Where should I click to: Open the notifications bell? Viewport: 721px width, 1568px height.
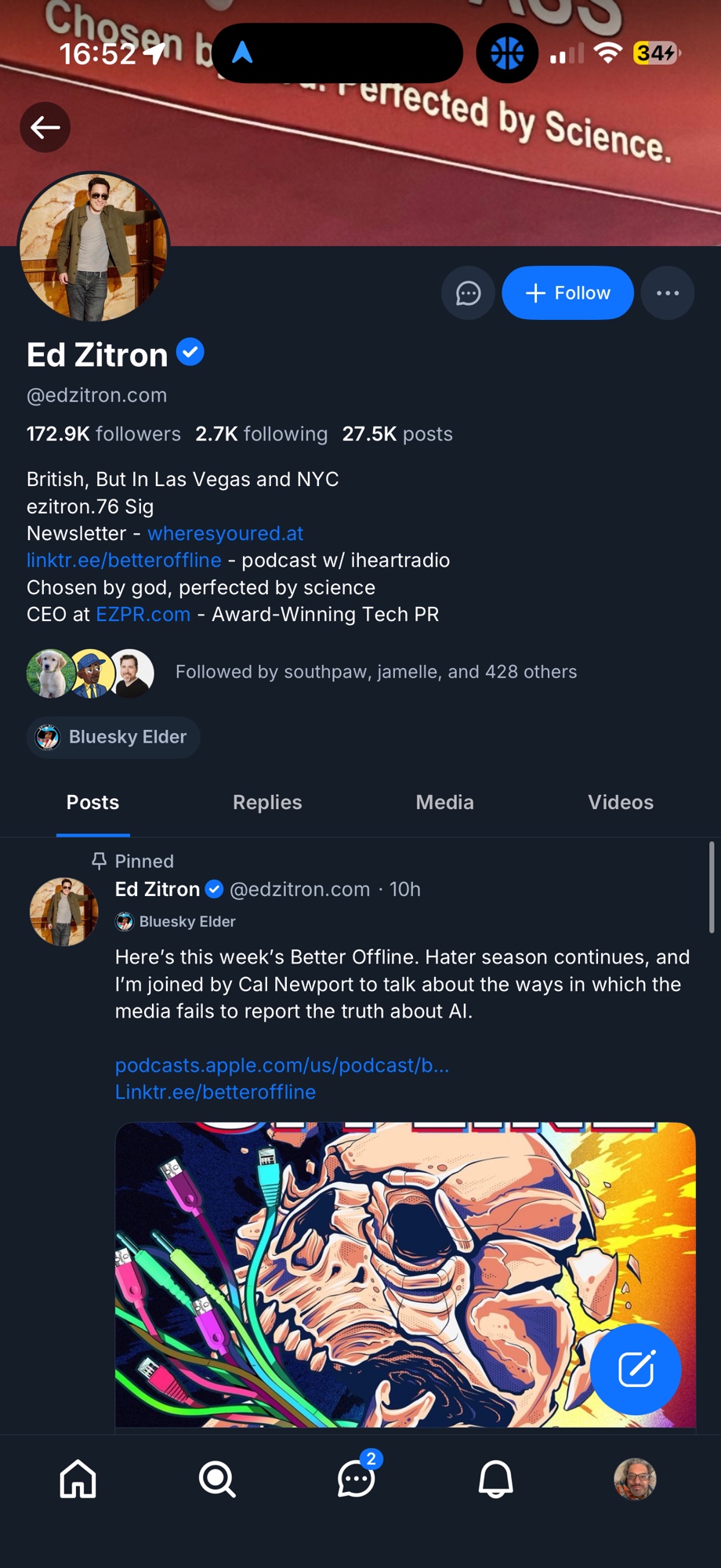(x=495, y=1479)
